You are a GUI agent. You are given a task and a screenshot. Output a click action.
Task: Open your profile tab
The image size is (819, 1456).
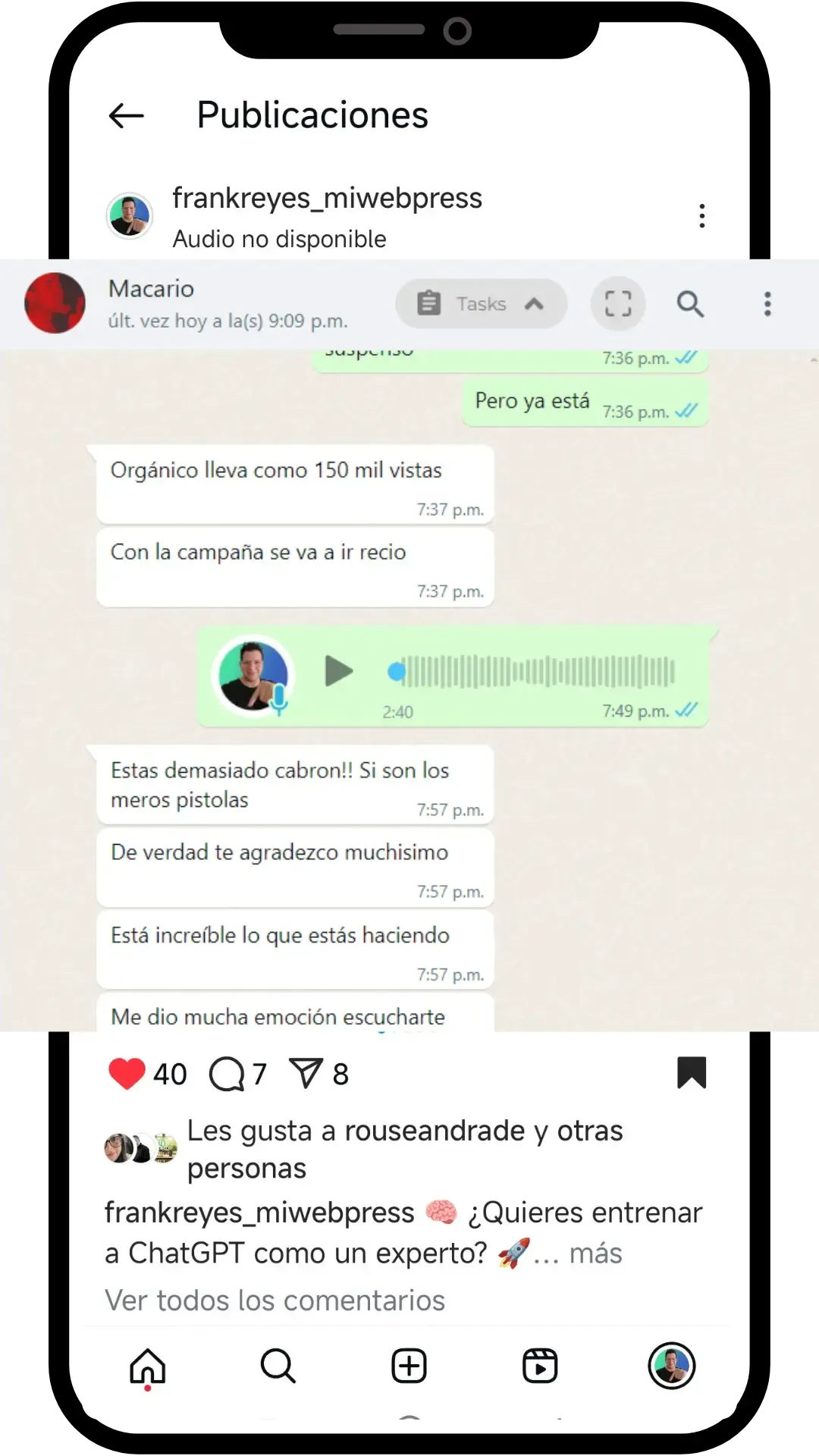[671, 1366]
